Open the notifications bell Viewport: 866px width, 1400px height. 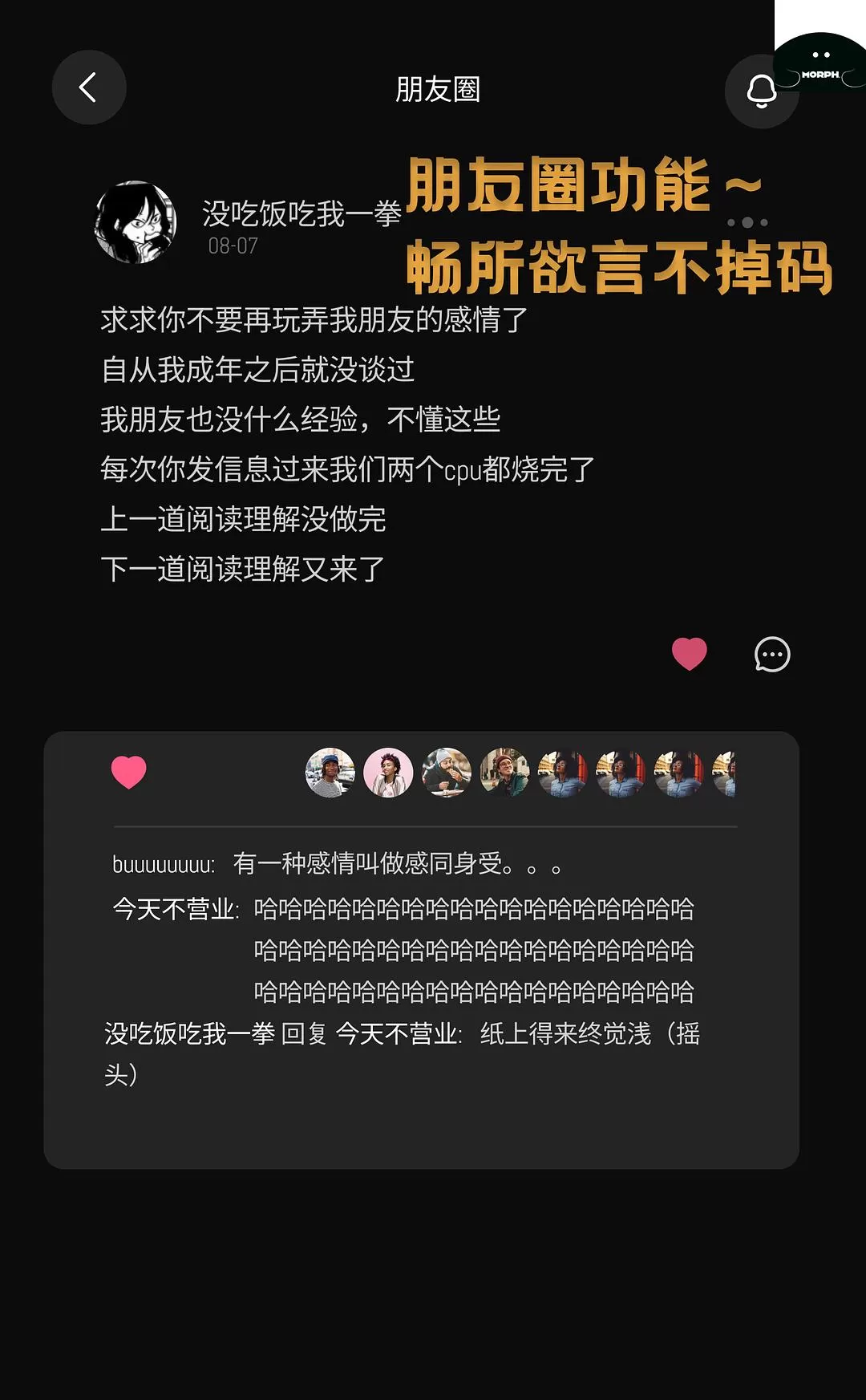761,91
